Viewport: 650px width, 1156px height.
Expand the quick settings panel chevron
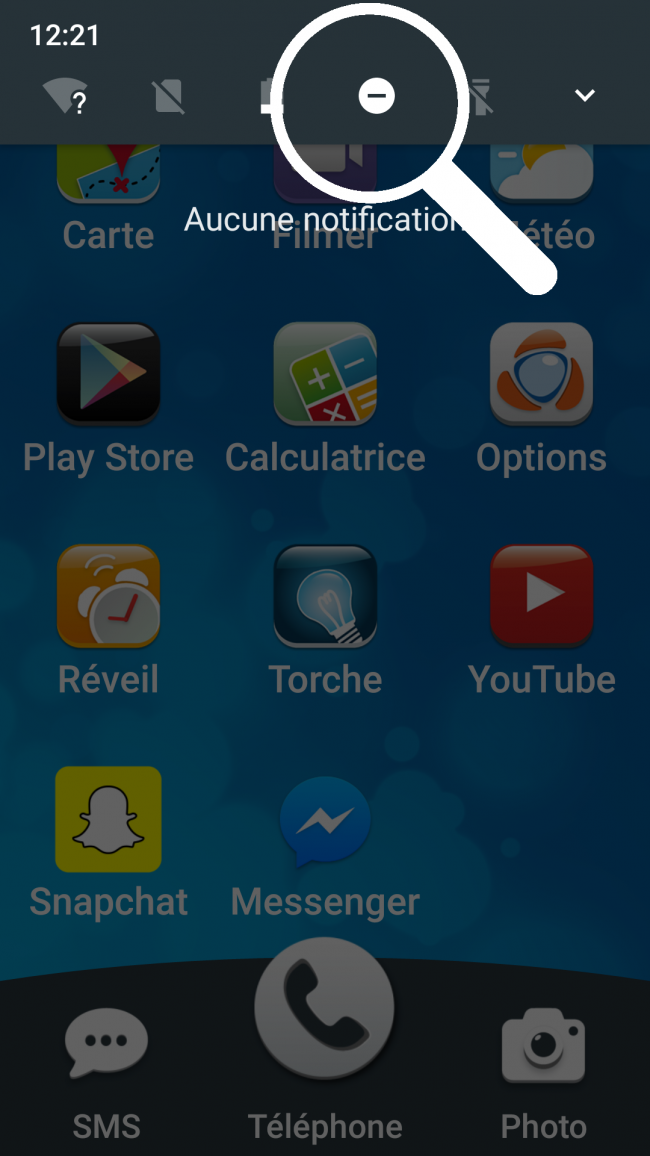(x=585, y=95)
